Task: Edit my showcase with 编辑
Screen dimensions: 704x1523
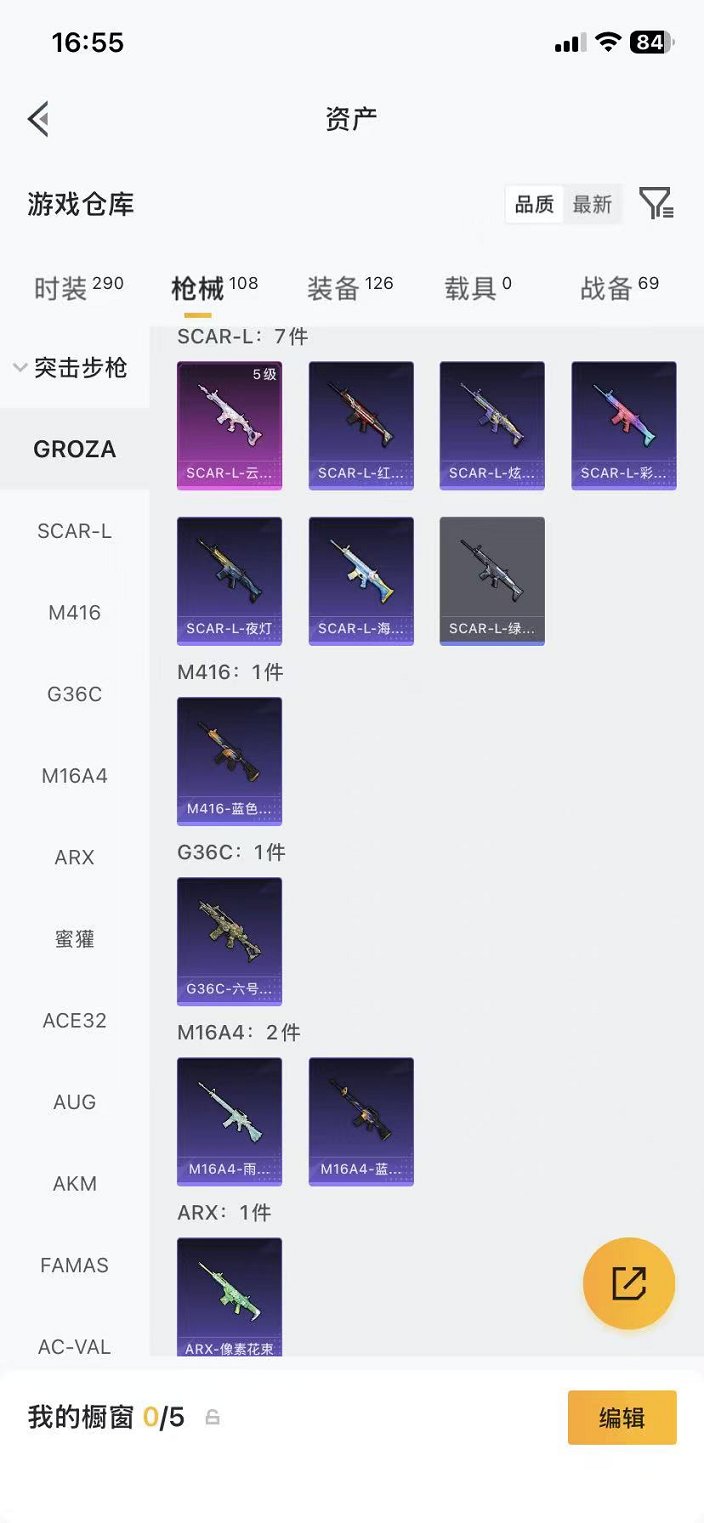Action: 622,1417
